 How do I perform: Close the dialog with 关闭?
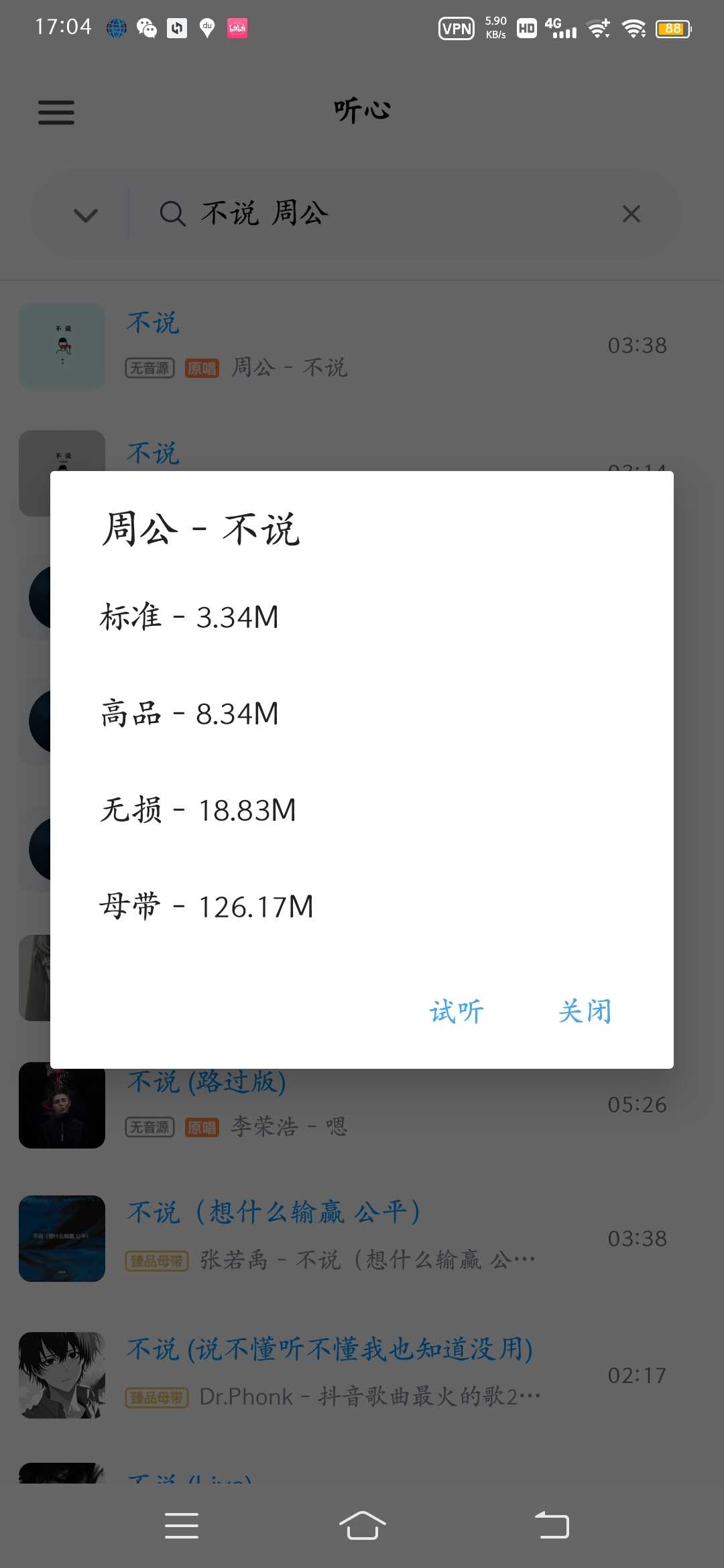point(585,1011)
